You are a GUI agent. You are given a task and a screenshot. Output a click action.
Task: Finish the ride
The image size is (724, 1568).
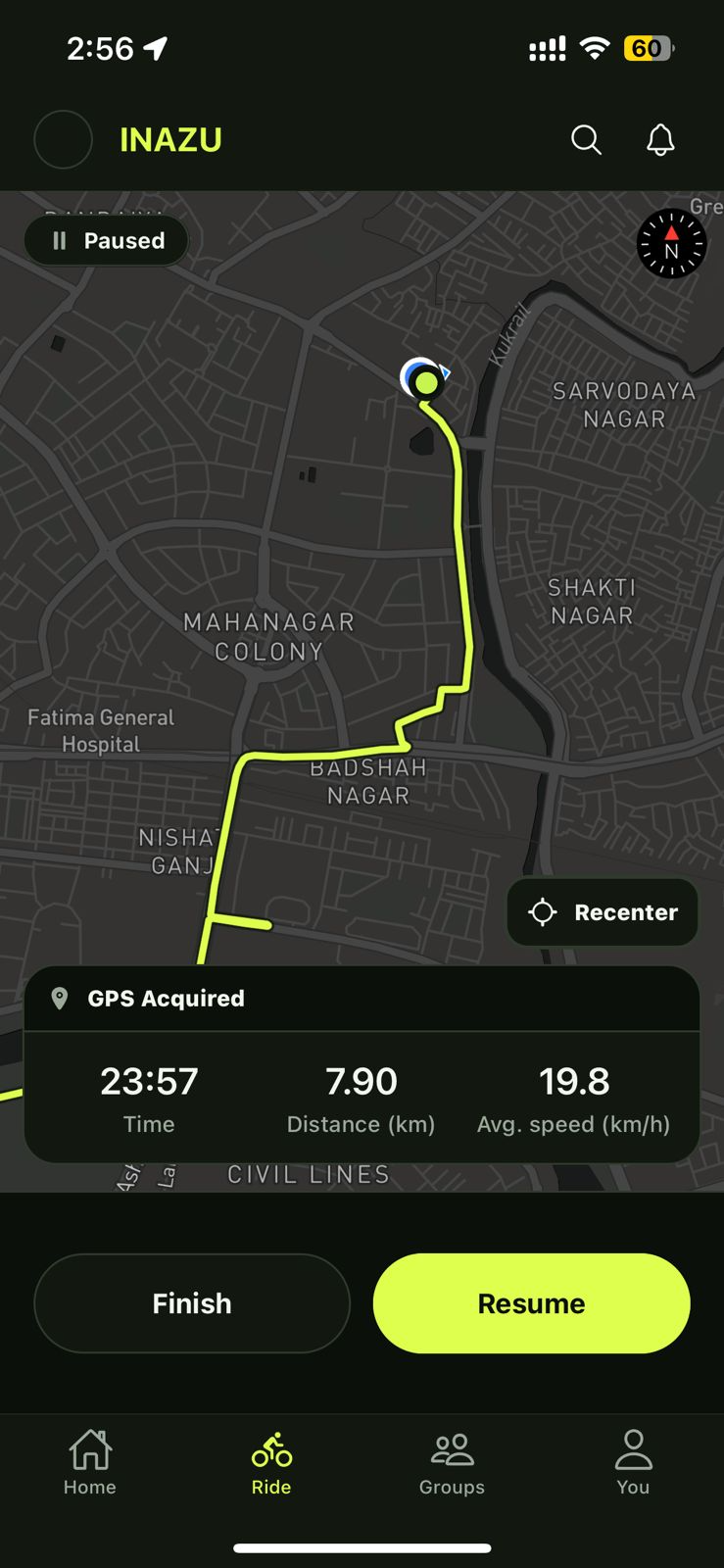point(191,1303)
